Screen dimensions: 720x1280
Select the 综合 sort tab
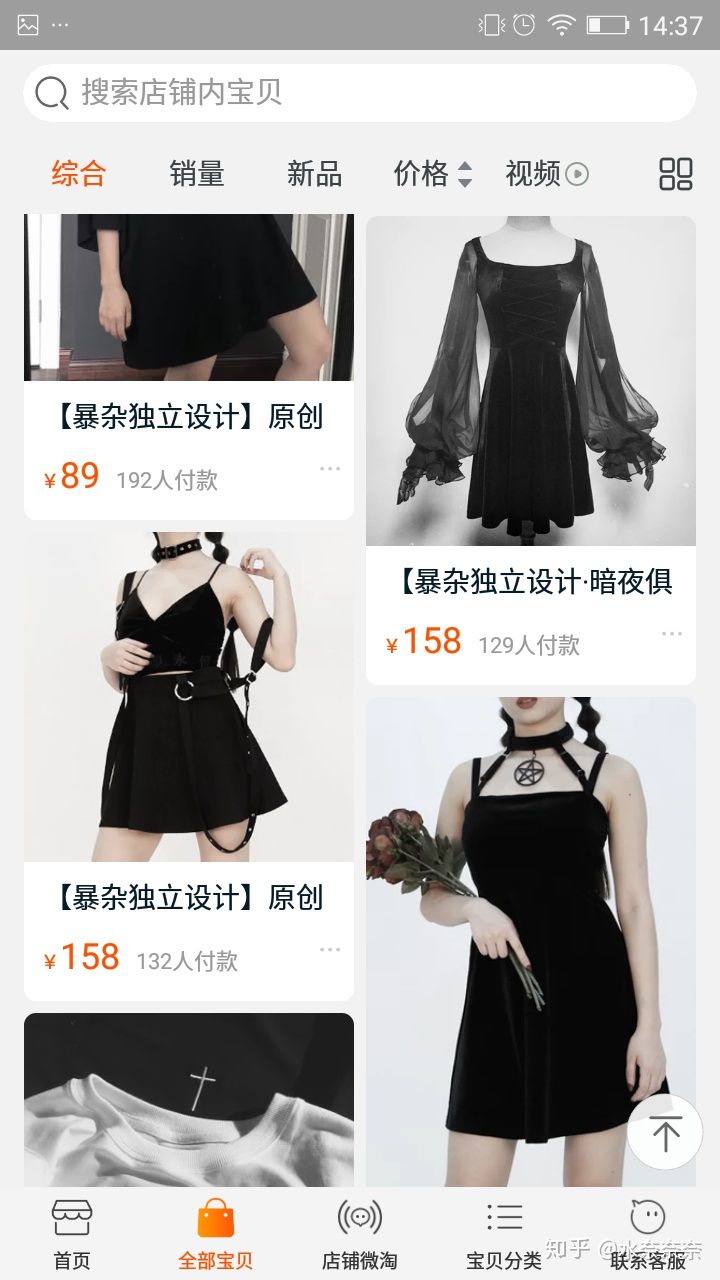click(78, 174)
